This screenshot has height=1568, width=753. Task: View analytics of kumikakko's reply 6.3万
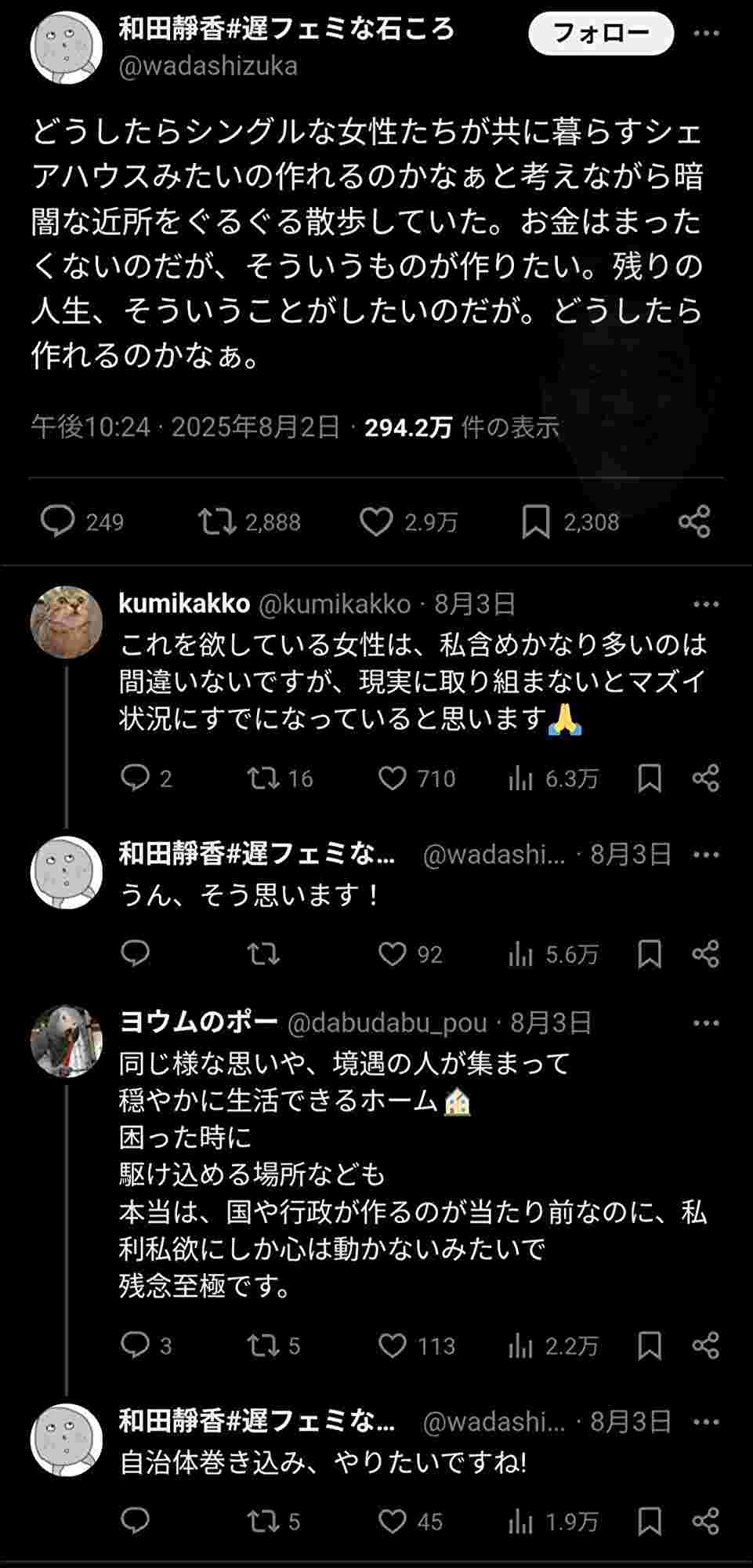(520, 778)
